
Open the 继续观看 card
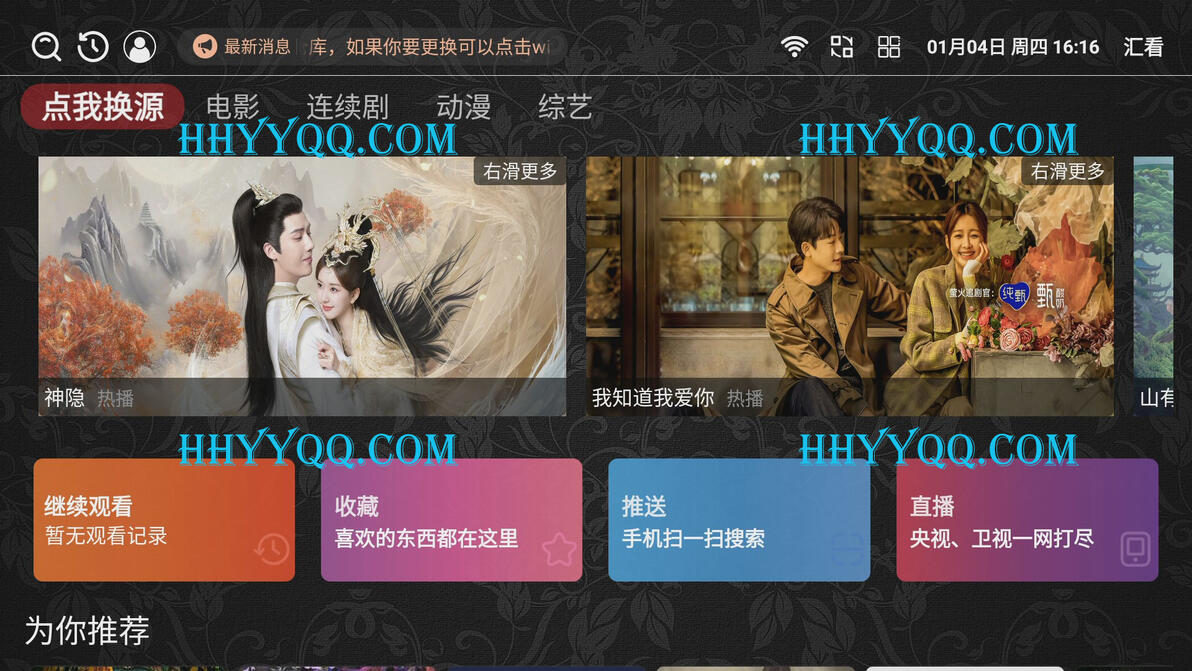pos(164,520)
